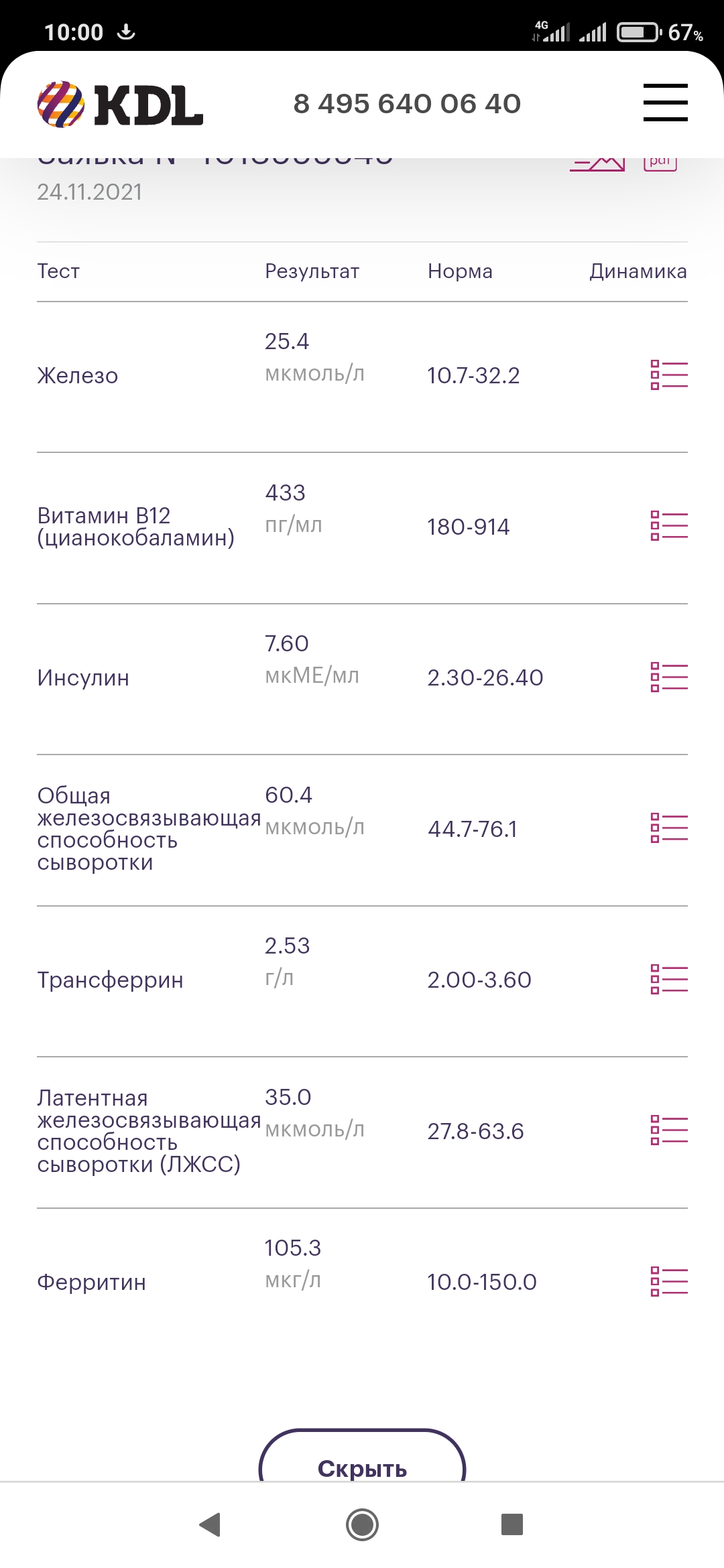Open Ферритин dynamics icon
724x1568 pixels.
coord(669,1281)
